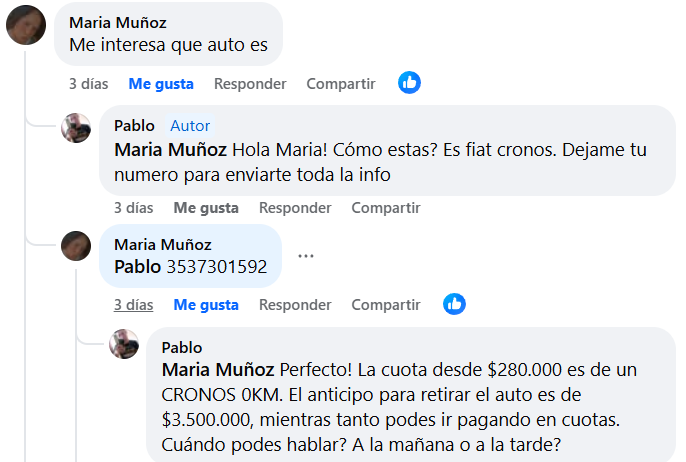Tap Compartir under Maria's first comment

[340, 84]
